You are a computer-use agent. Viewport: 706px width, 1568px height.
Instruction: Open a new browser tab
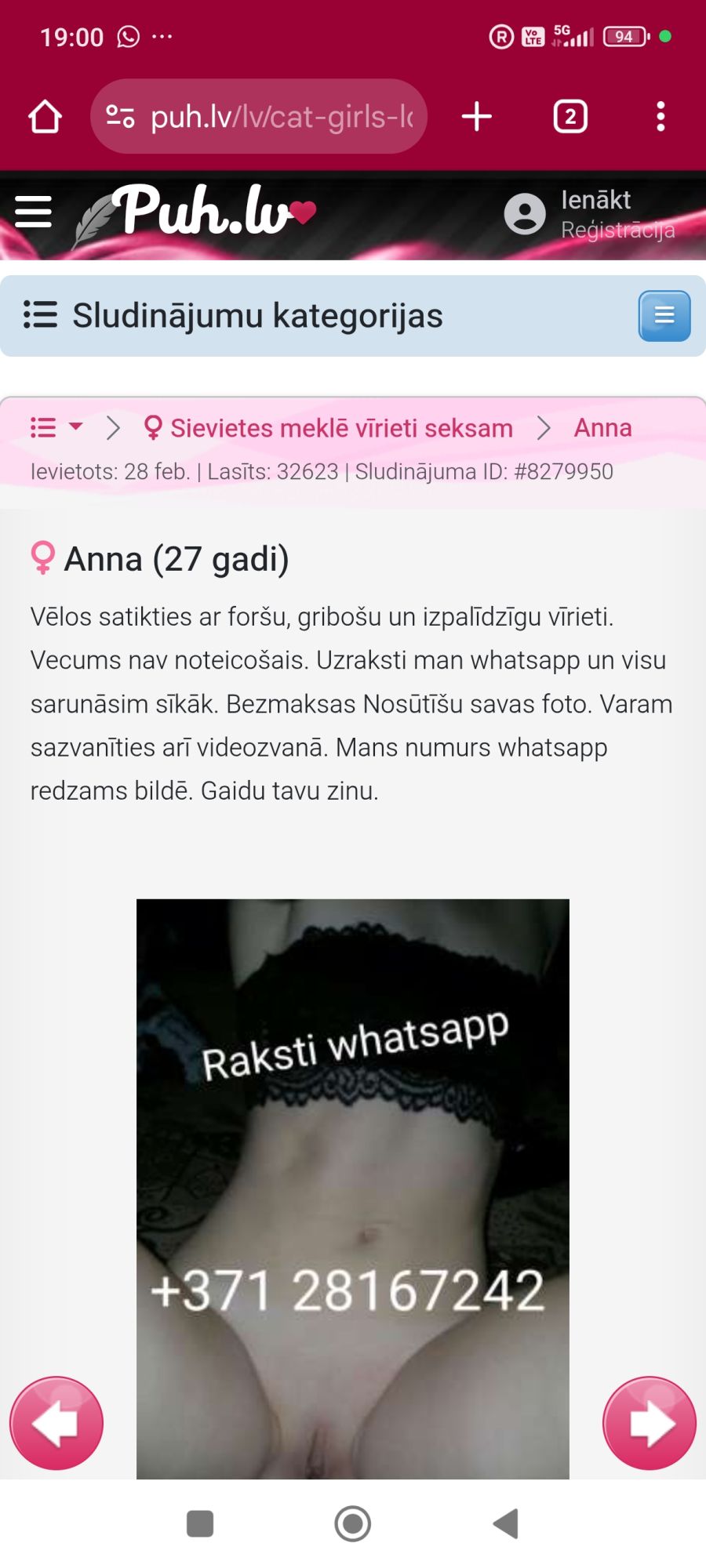click(476, 117)
